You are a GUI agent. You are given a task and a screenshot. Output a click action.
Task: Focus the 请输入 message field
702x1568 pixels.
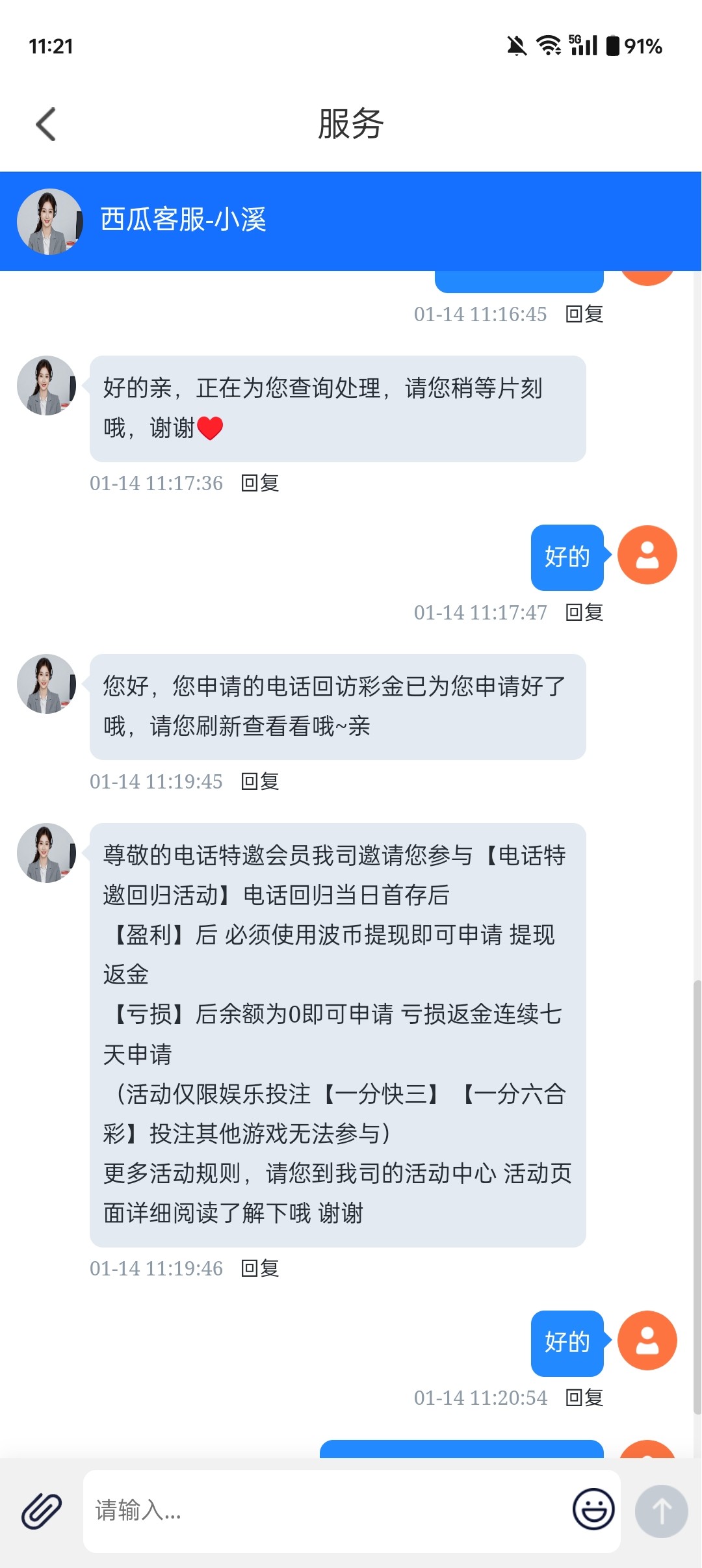point(325,1510)
